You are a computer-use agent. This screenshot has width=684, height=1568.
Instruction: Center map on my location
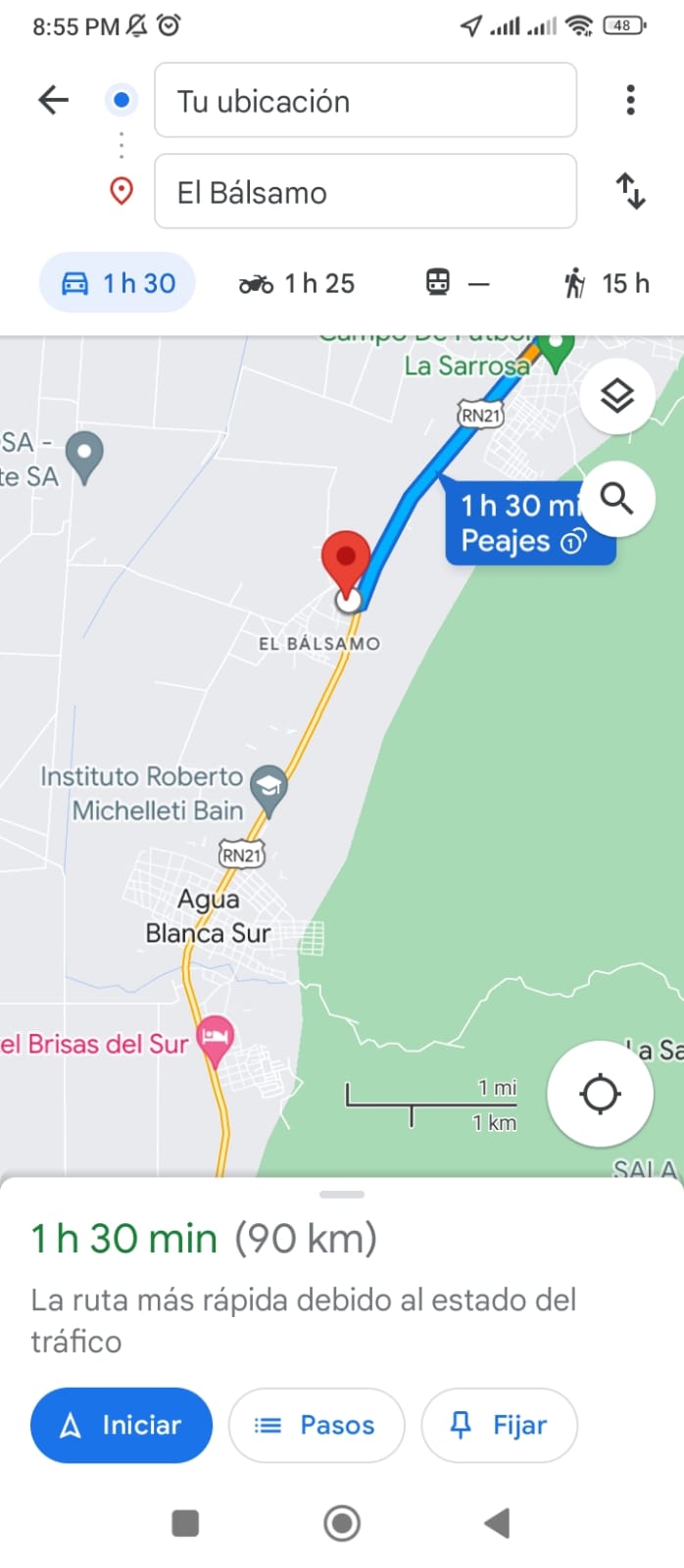point(600,1094)
